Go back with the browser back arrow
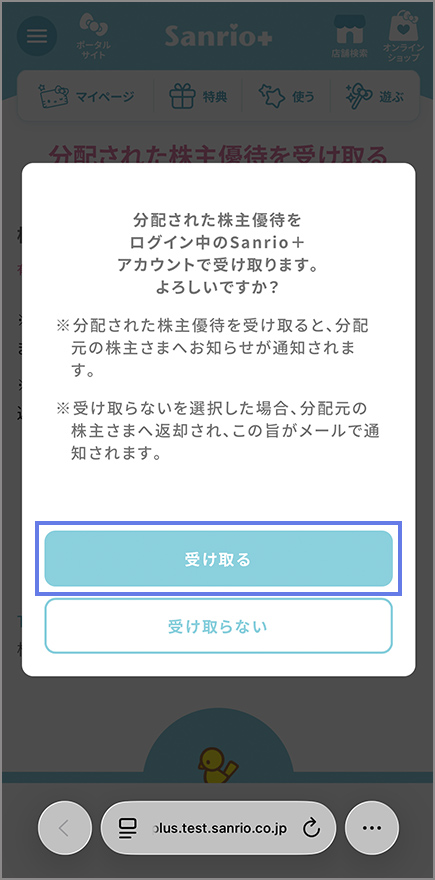Viewport: 435px width, 880px height. coord(65,828)
